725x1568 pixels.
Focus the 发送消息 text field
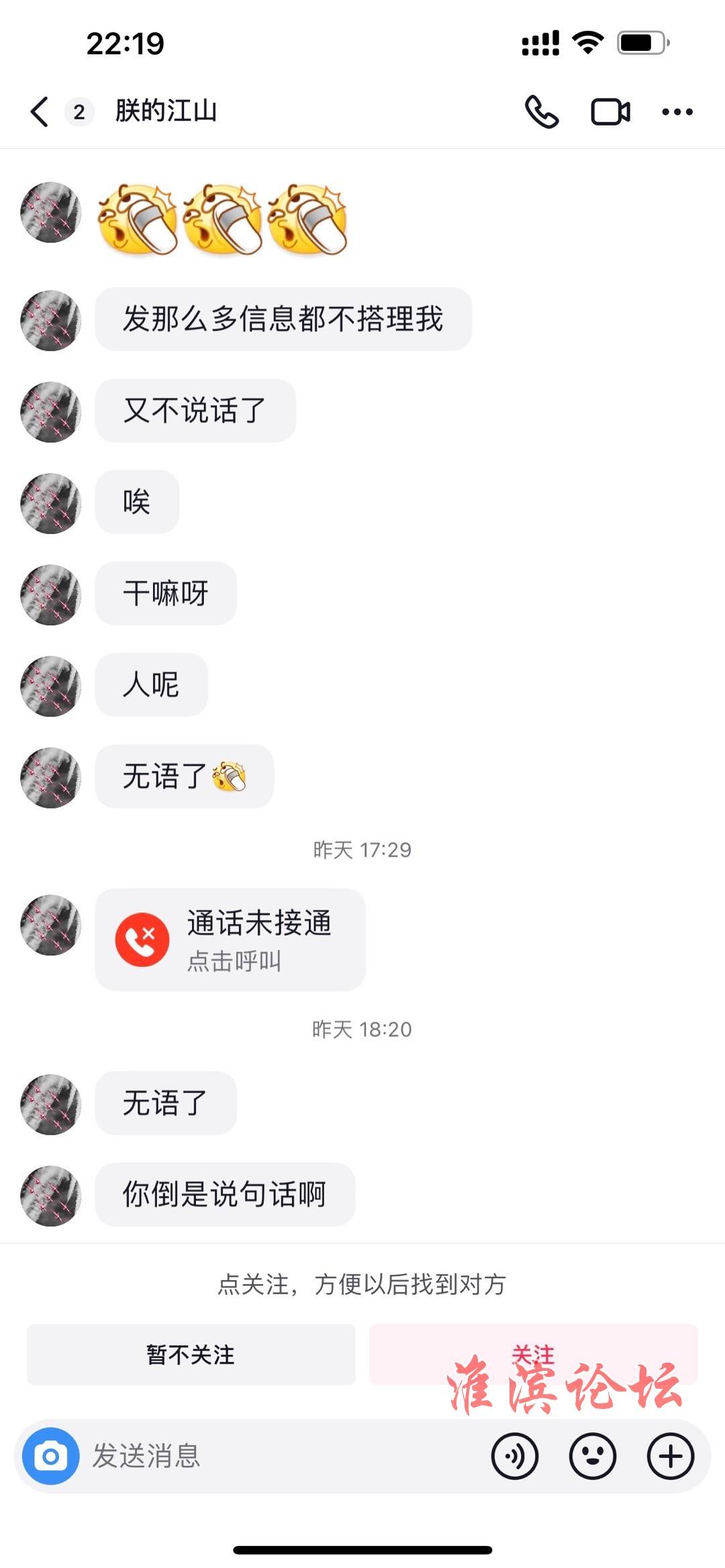pos(282,1456)
